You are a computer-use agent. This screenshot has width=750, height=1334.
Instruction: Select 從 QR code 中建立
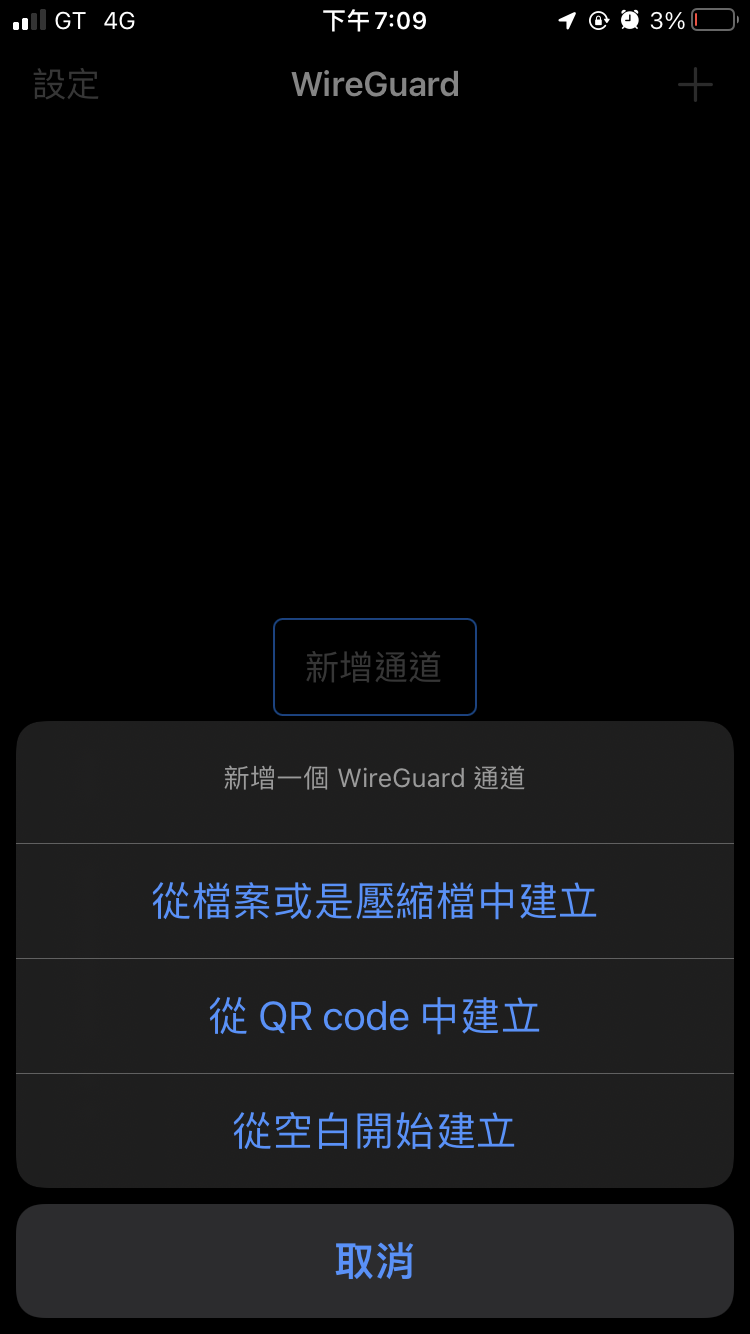[x=375, y=1016]
